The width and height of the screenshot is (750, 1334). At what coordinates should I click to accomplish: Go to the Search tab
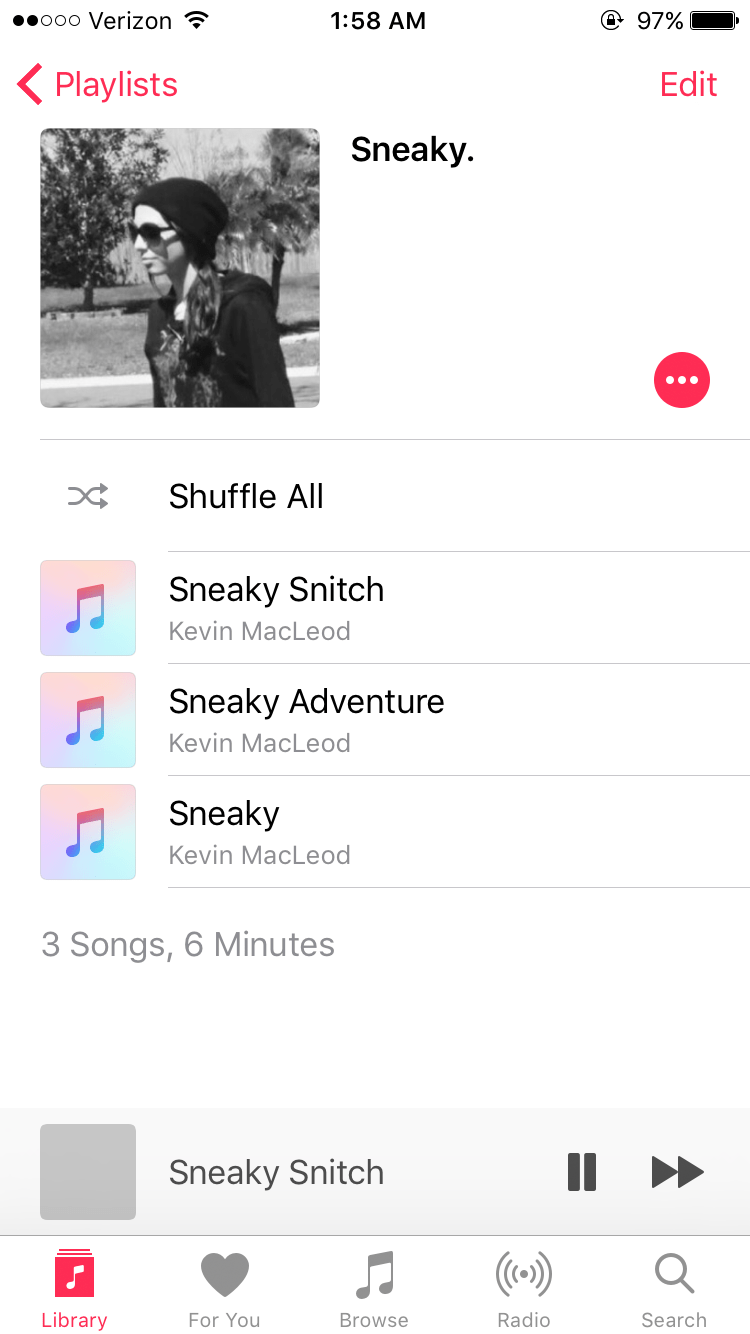pos(674,1290)
